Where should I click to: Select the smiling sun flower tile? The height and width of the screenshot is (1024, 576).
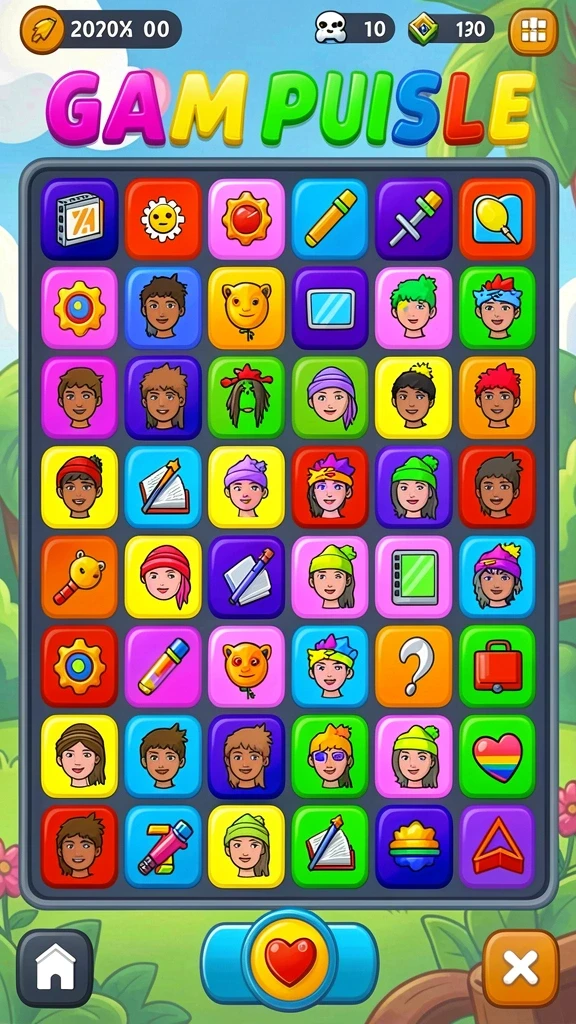pos(163,219)
